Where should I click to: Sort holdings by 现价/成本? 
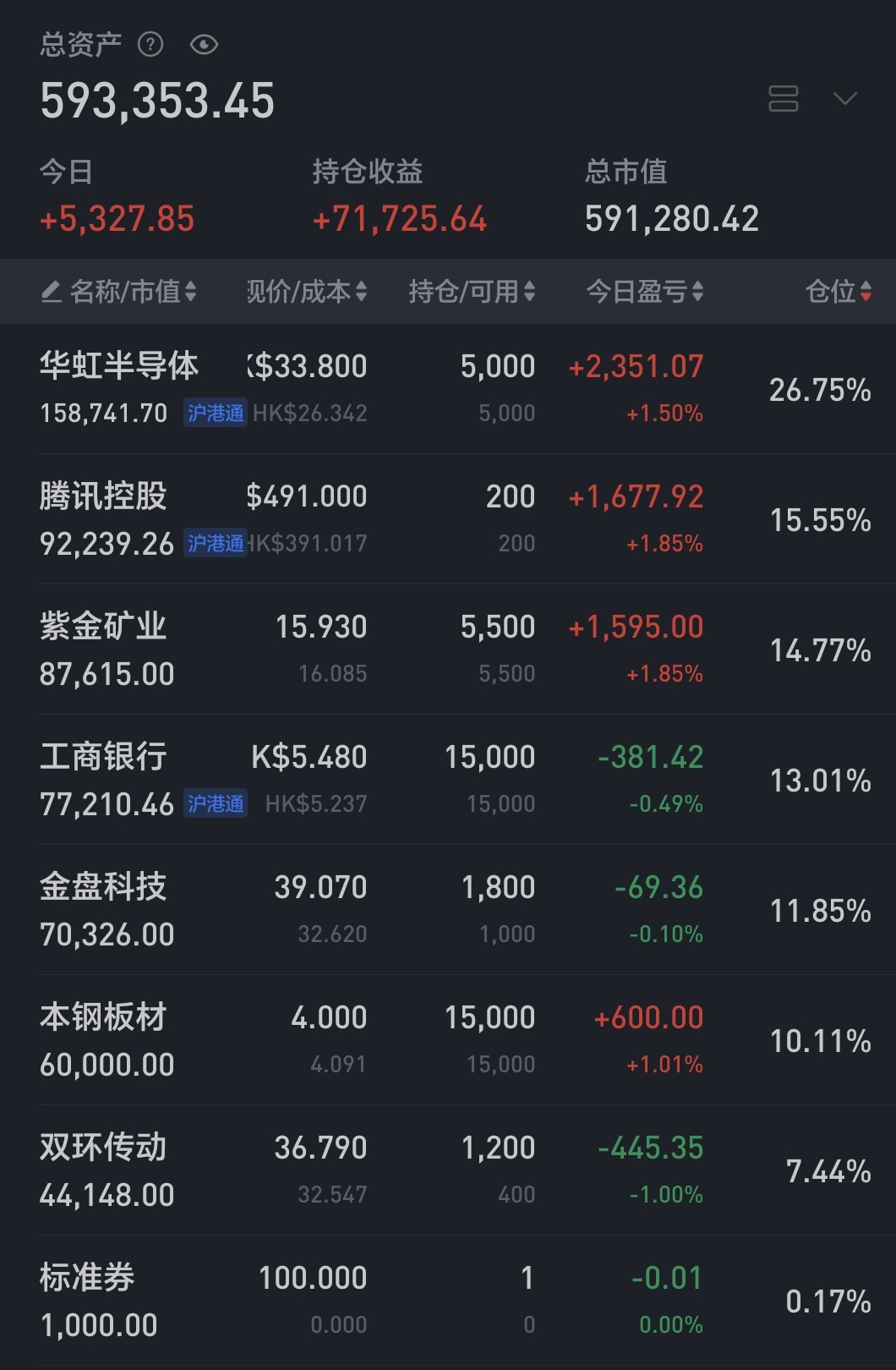click(306, 292)
